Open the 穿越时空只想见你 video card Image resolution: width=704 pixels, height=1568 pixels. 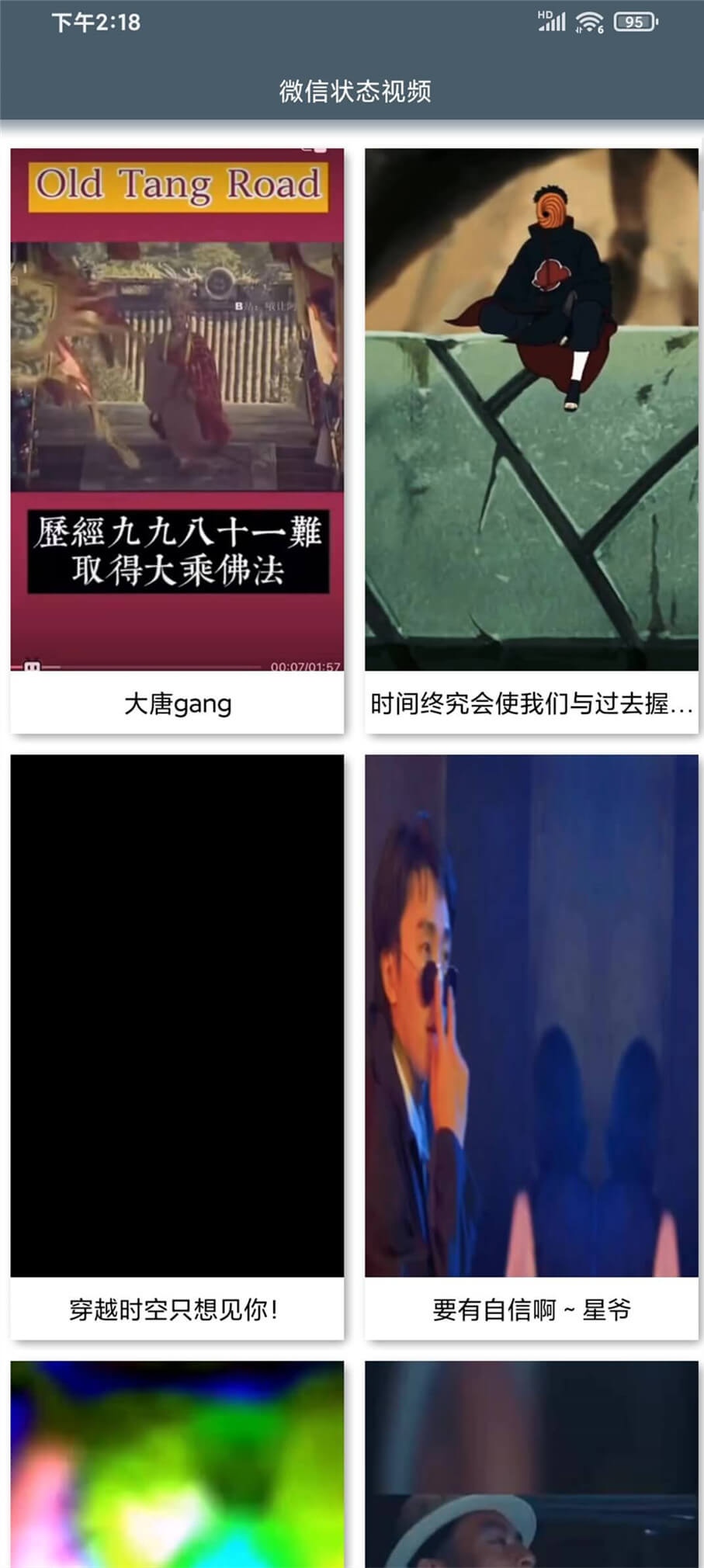pos(177,1046)
